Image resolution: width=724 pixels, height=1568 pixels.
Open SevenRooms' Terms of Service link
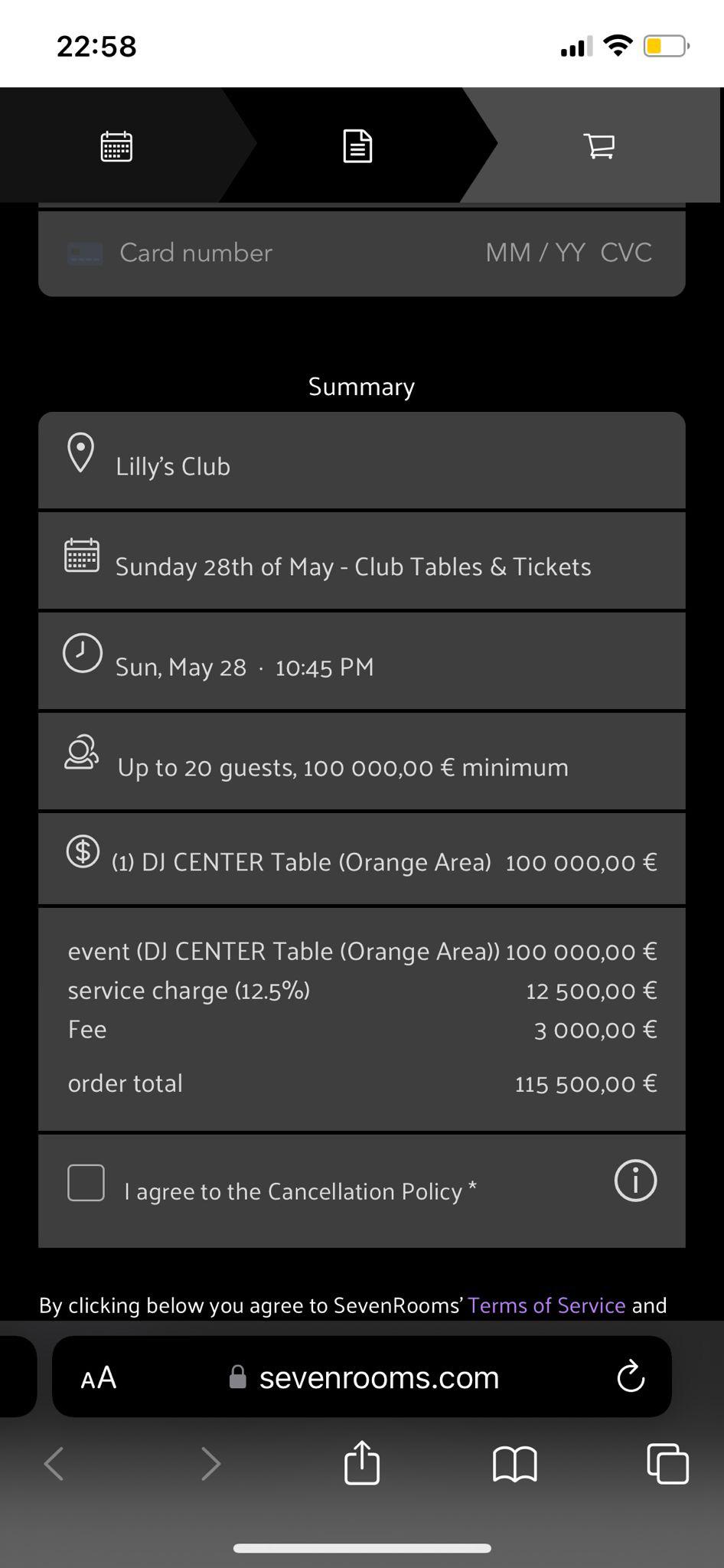pos(546,1305)
